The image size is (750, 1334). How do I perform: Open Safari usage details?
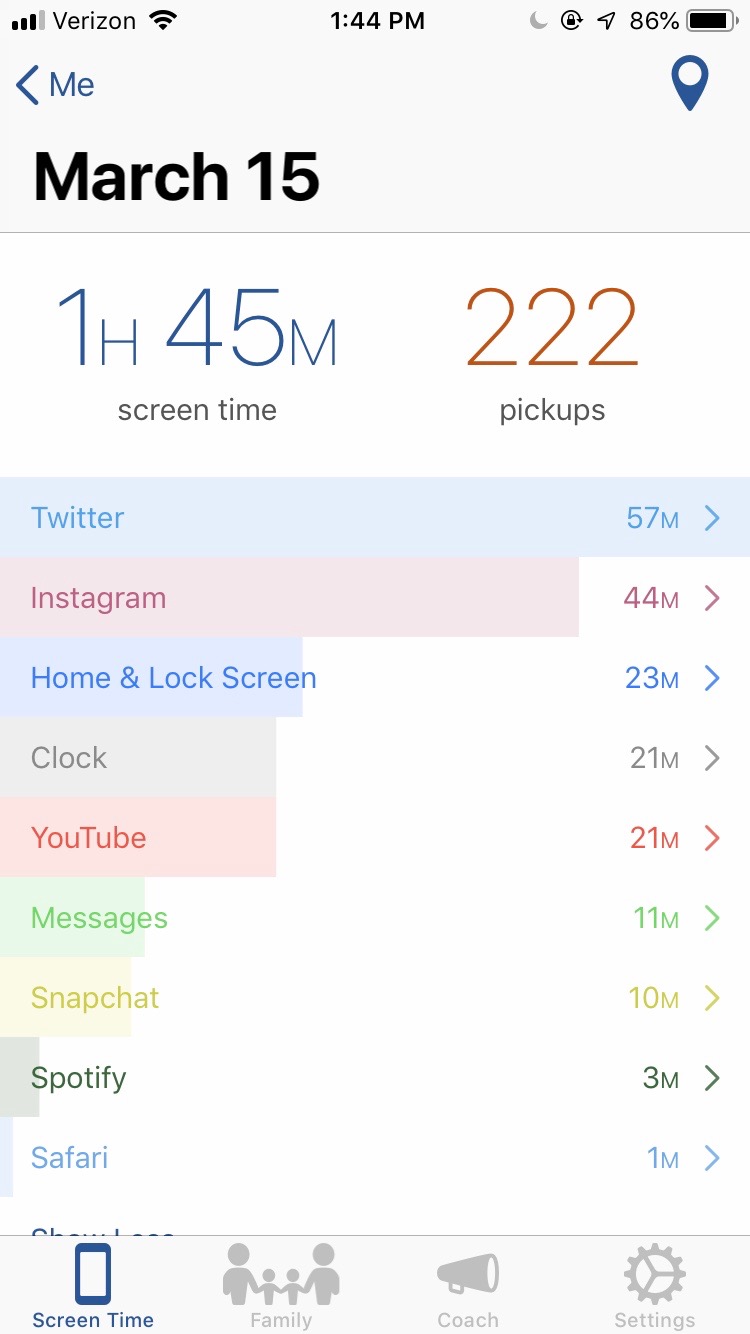[x=375, y=1158]
